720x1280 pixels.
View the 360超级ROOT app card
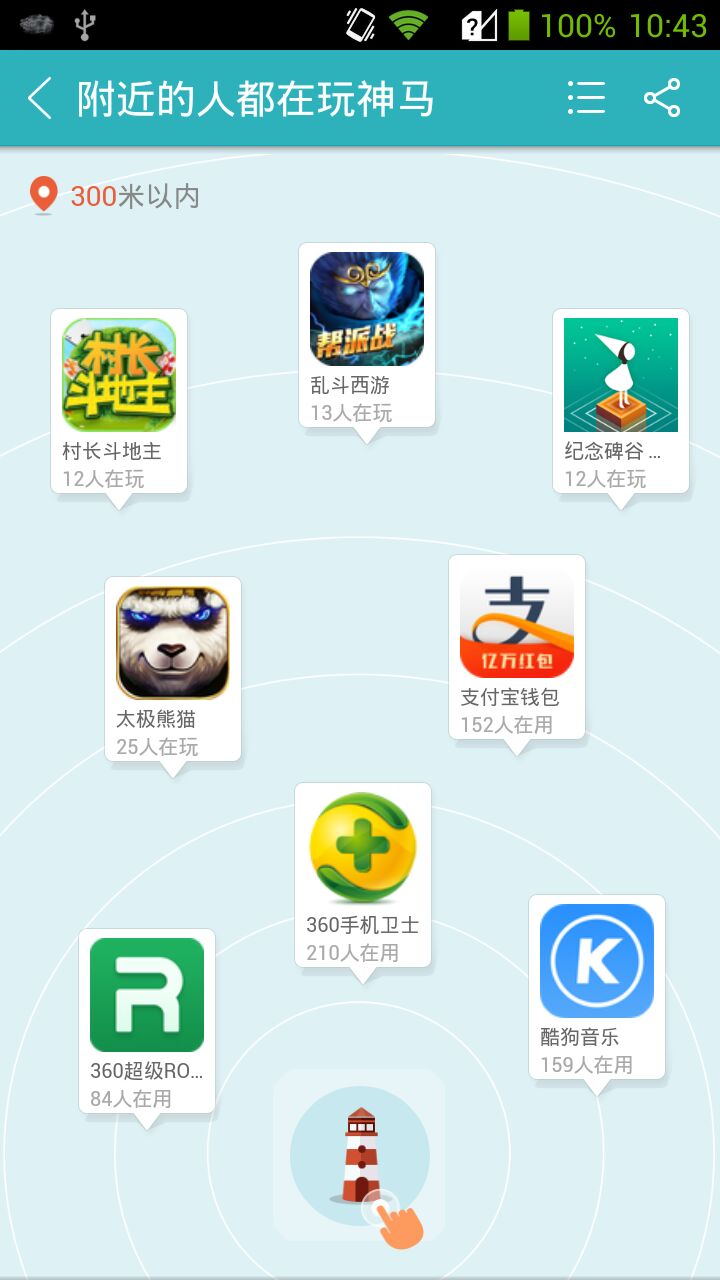(147, 1021)
